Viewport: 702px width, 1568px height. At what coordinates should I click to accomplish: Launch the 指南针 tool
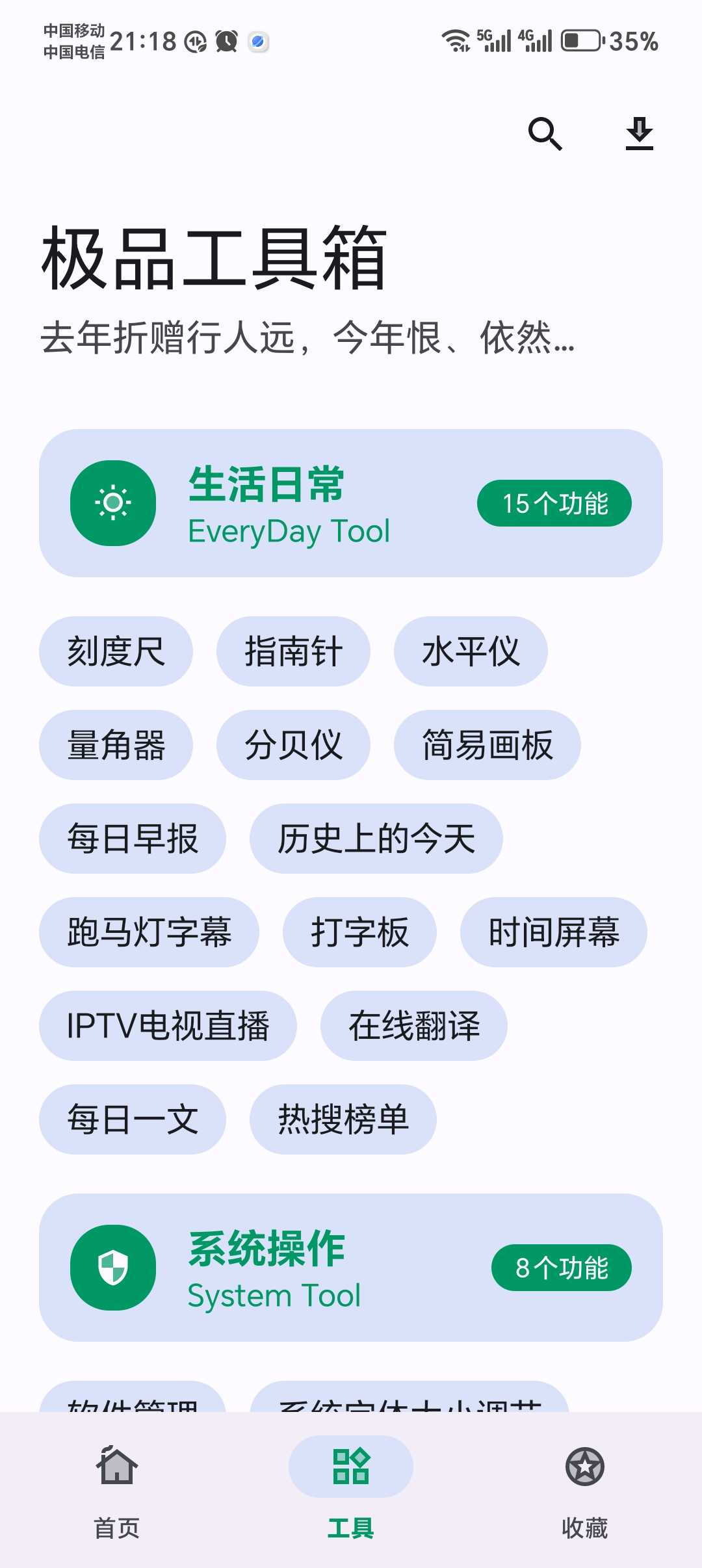click(x=293, y=651)
